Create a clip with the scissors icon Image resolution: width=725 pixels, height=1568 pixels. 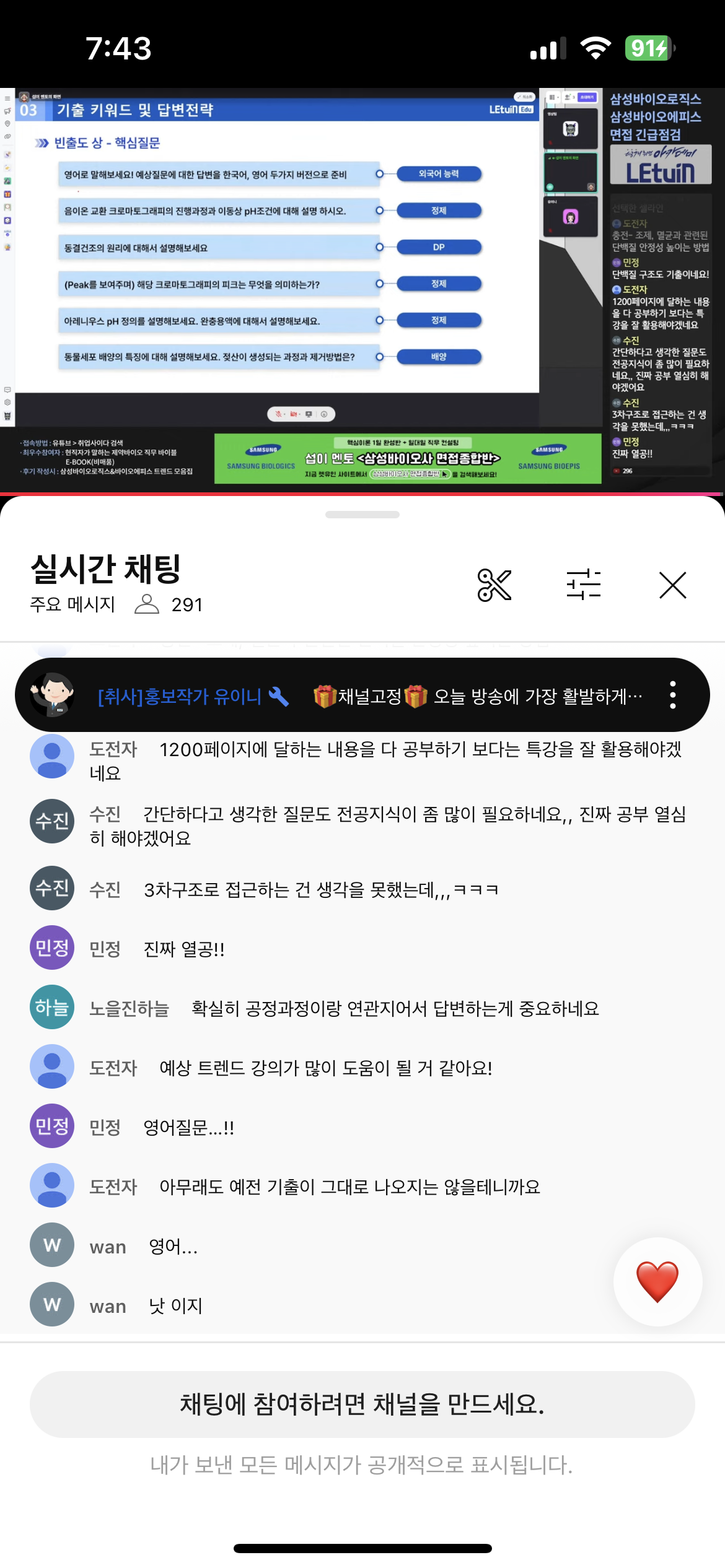(494, 585)
